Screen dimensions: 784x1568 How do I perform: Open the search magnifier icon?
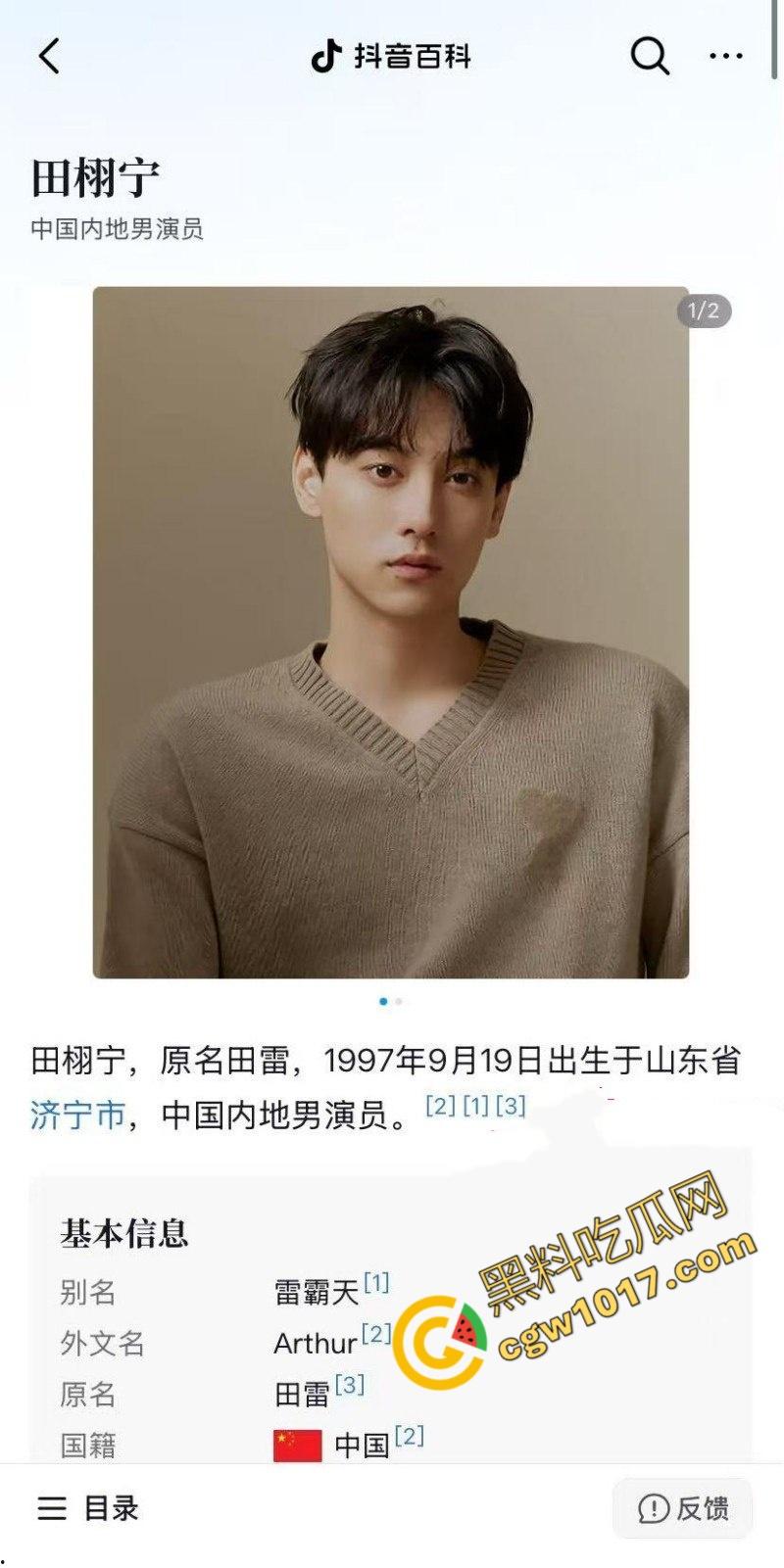coord(649,56)
